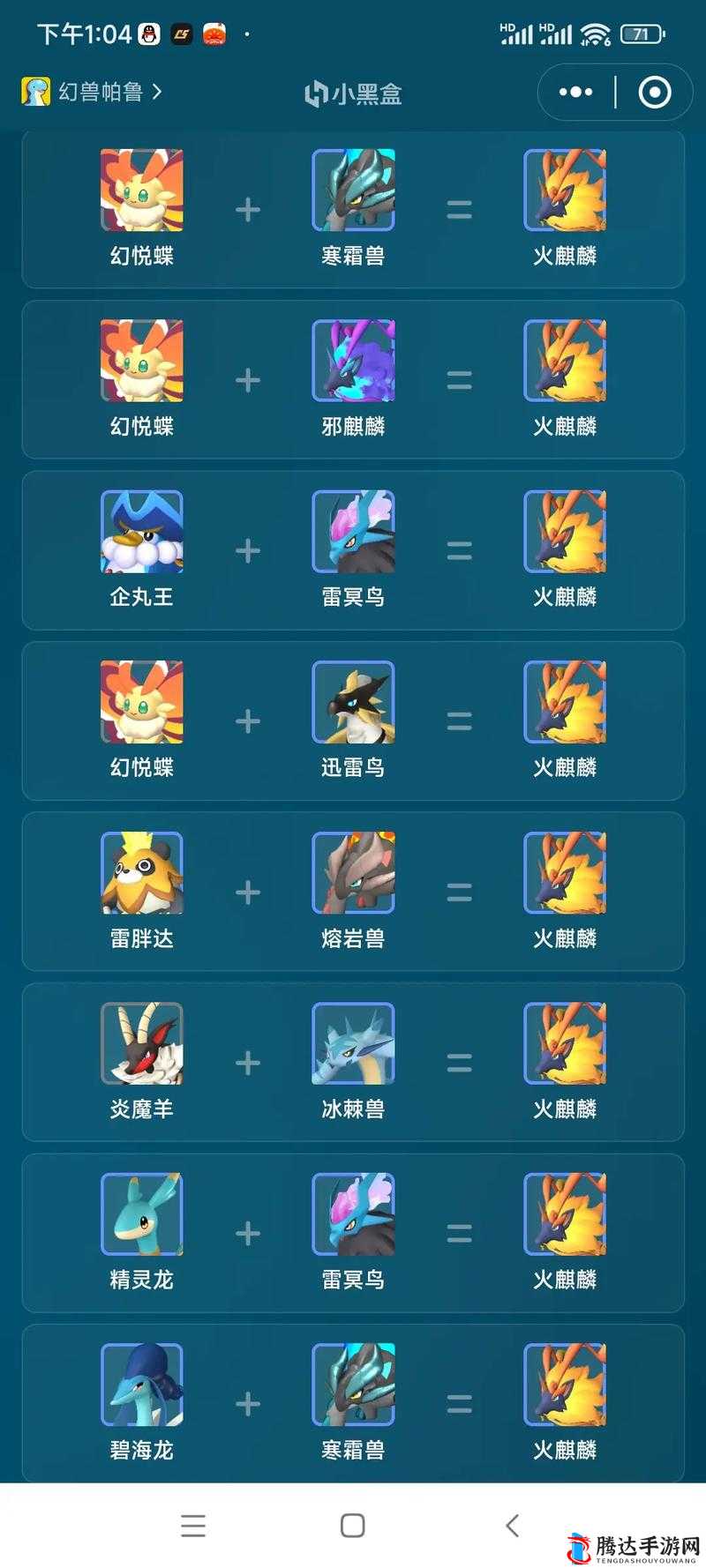Open the 幻兽帕鲁 section link
Image resolution: width=706 pixels, height=1568 pixels.
click(x=92, y=92)
